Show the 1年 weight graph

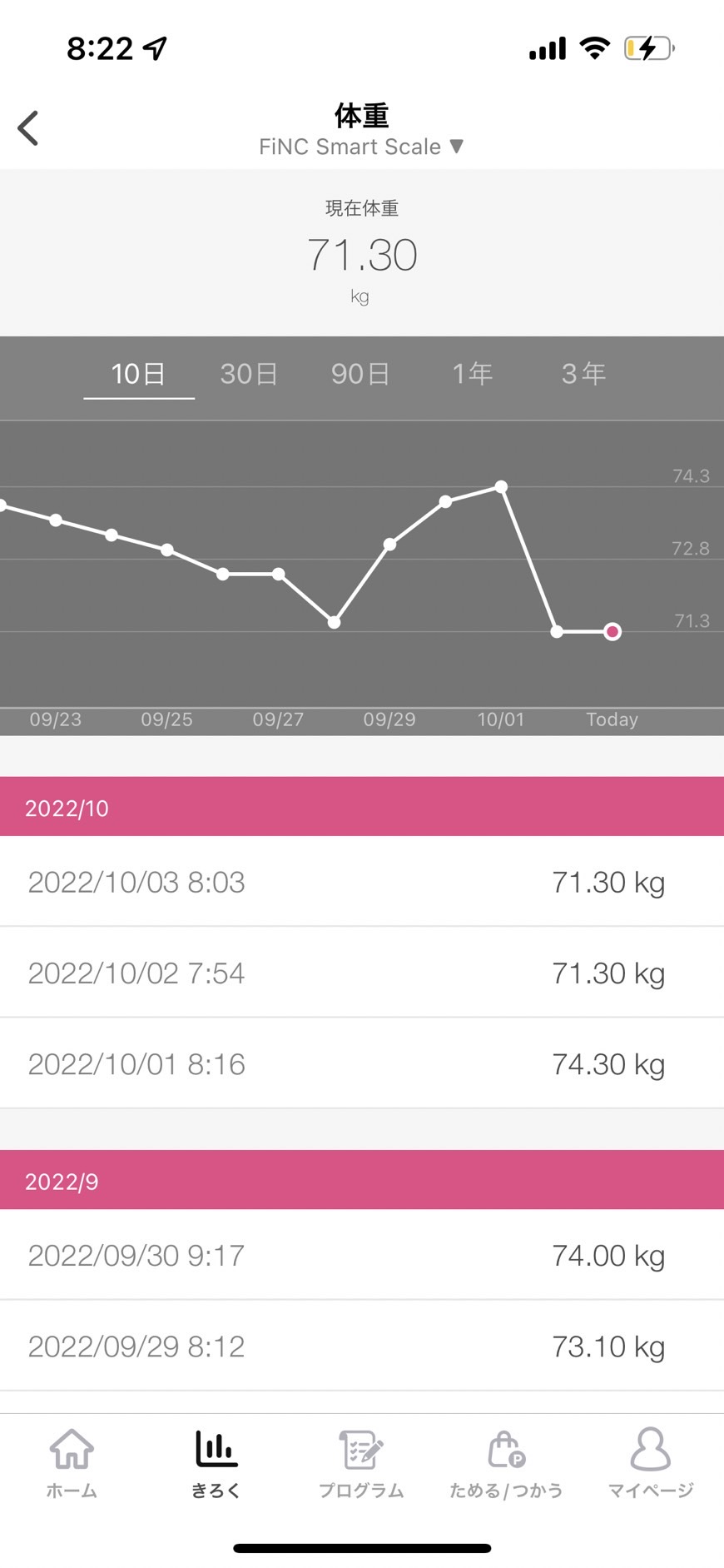472,374
